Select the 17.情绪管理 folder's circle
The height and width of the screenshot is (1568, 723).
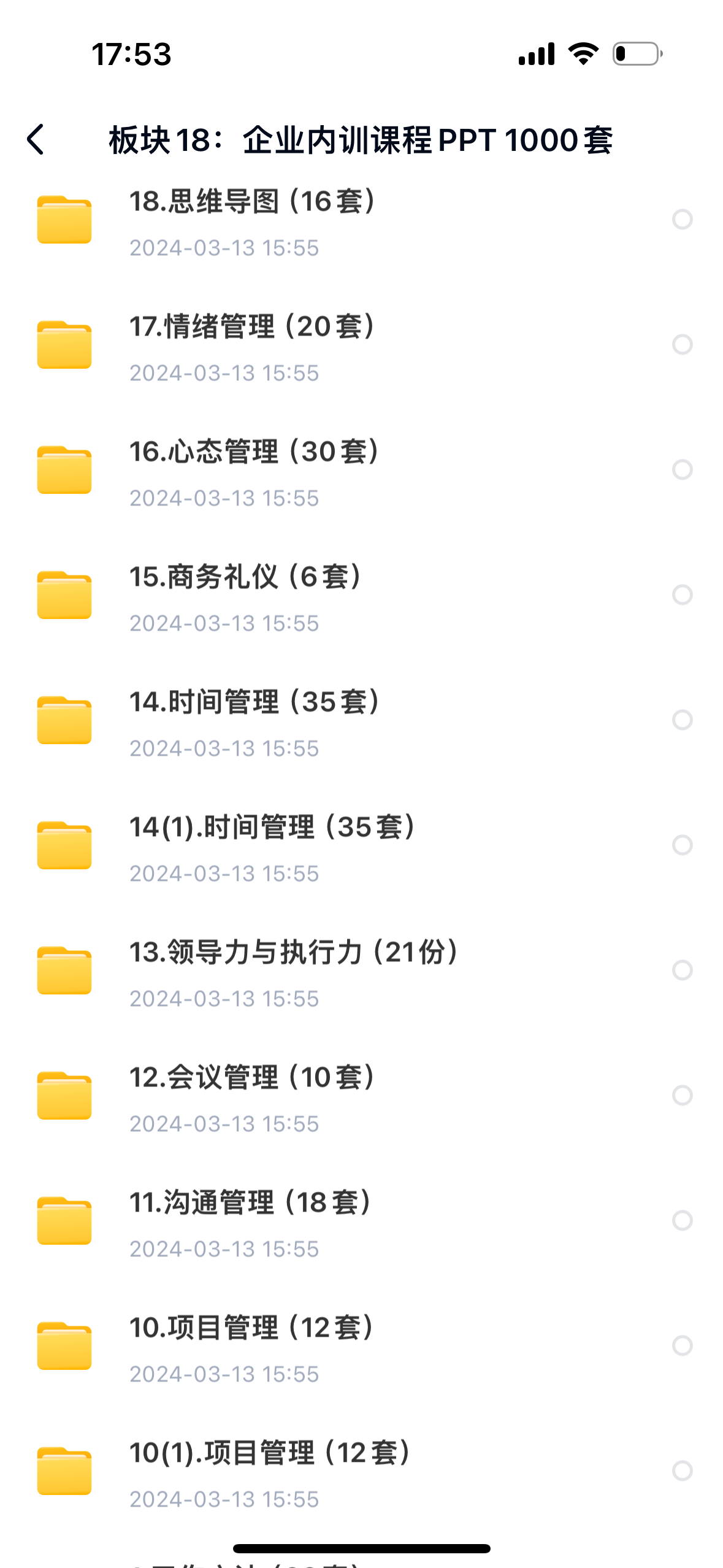[682, 344]
